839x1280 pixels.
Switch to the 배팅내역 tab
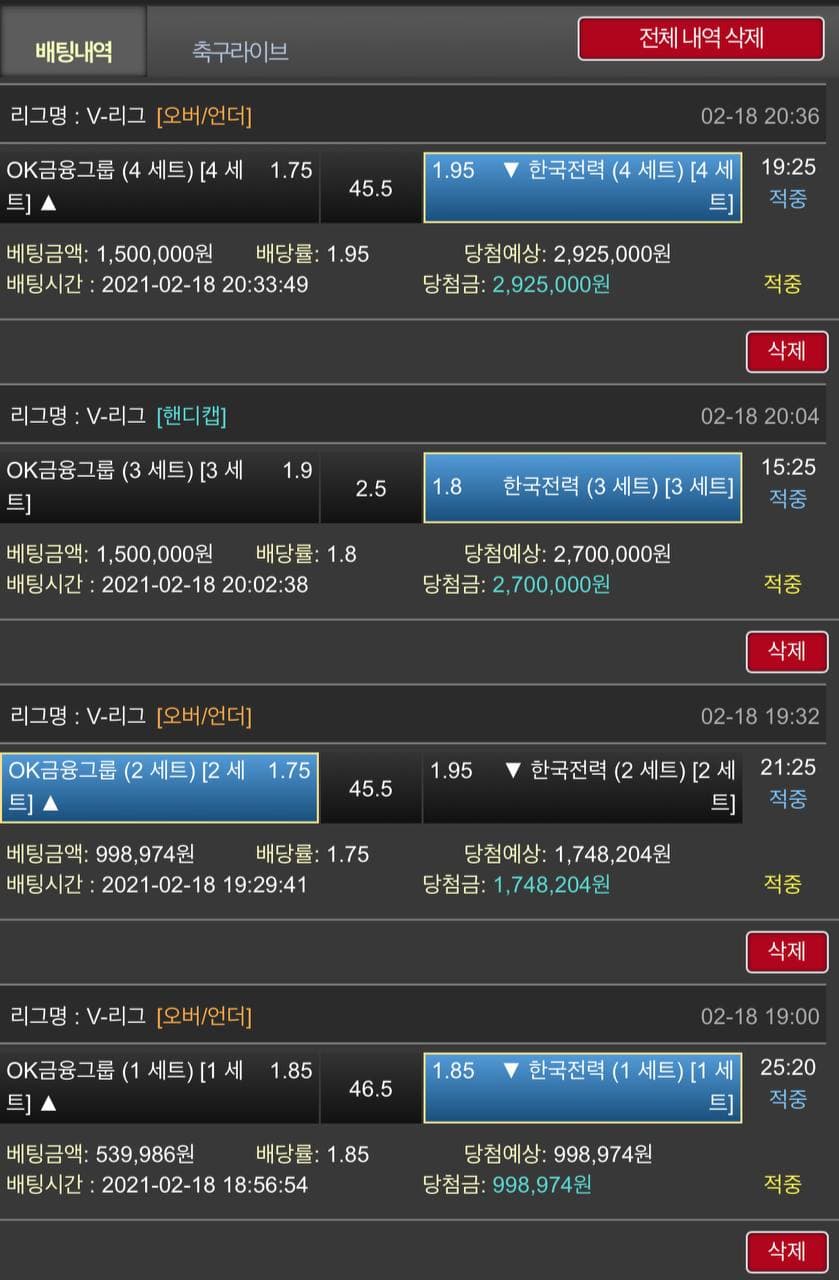[74, 51]
